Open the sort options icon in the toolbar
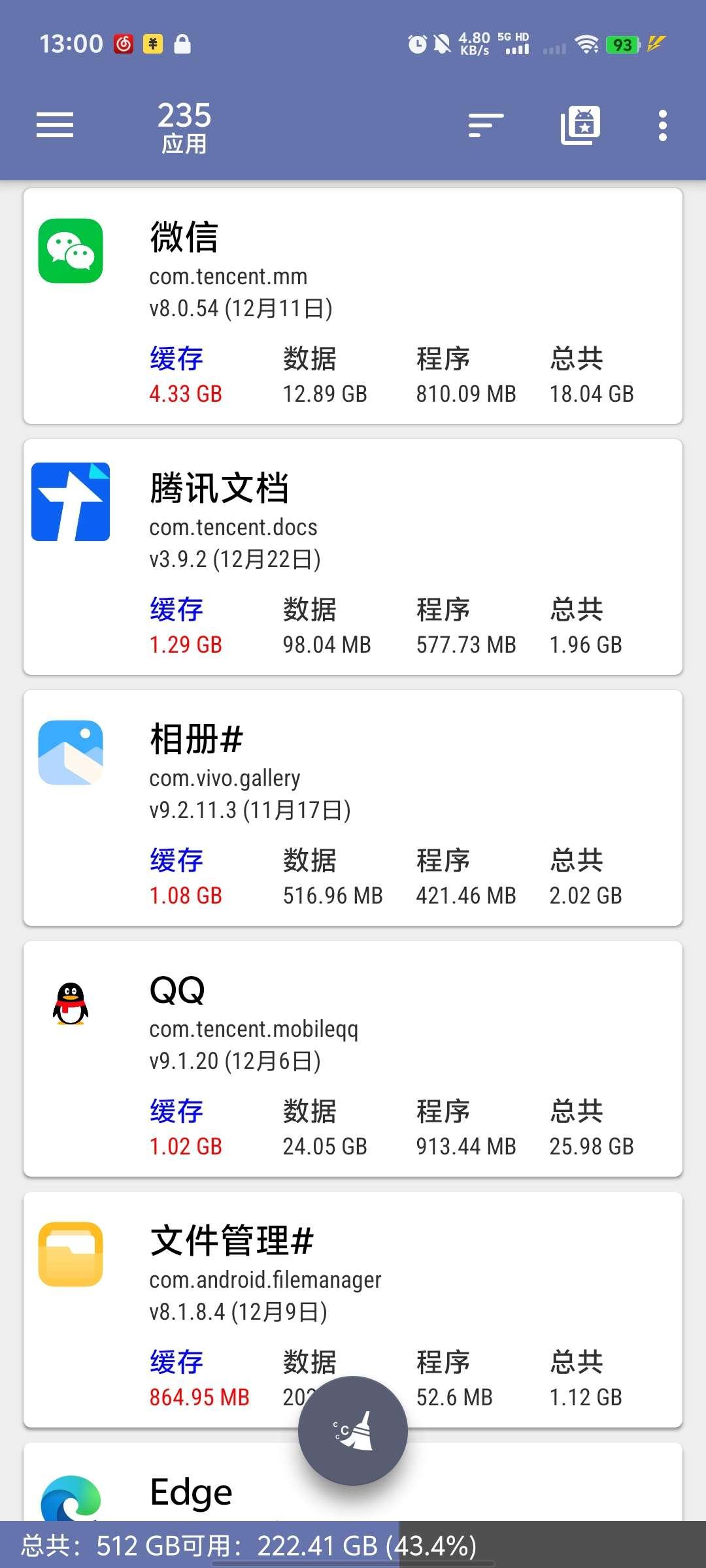The height and width of the screenshot is (1568, 706). (x=484, y=124)
